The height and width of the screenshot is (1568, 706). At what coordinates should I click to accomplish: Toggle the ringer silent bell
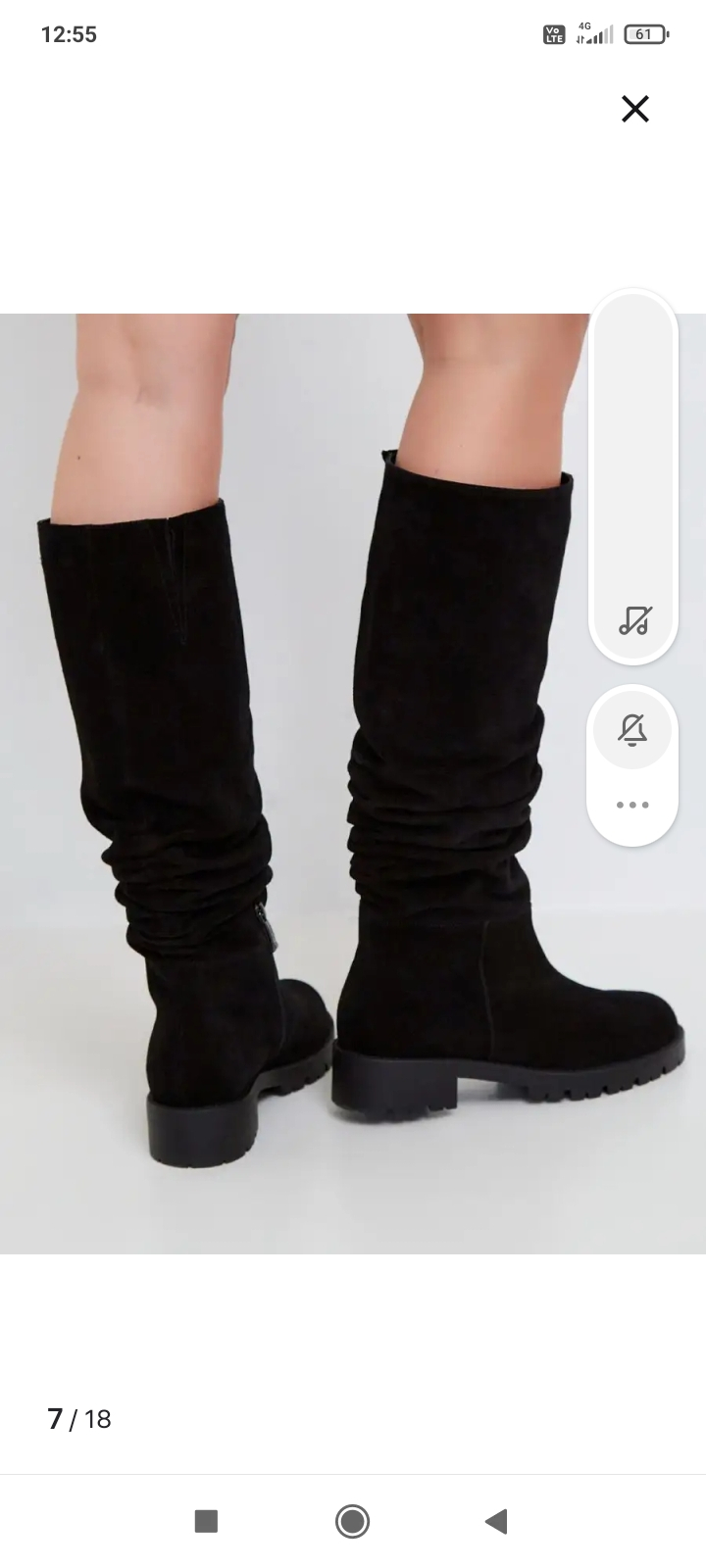[x=632, y=730]
